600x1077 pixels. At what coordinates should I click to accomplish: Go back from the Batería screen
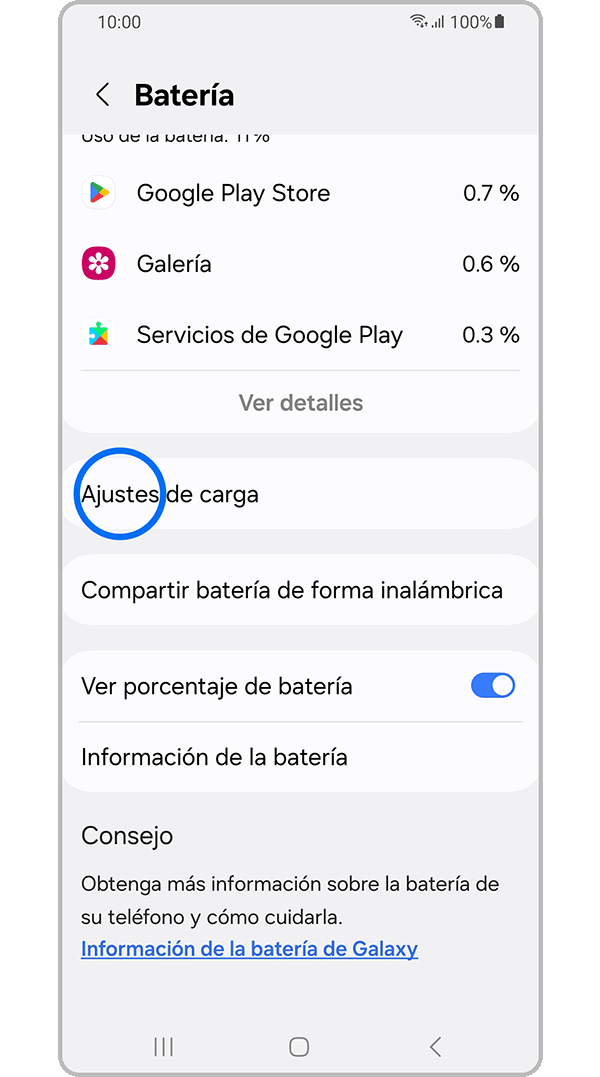click(102, 95)
